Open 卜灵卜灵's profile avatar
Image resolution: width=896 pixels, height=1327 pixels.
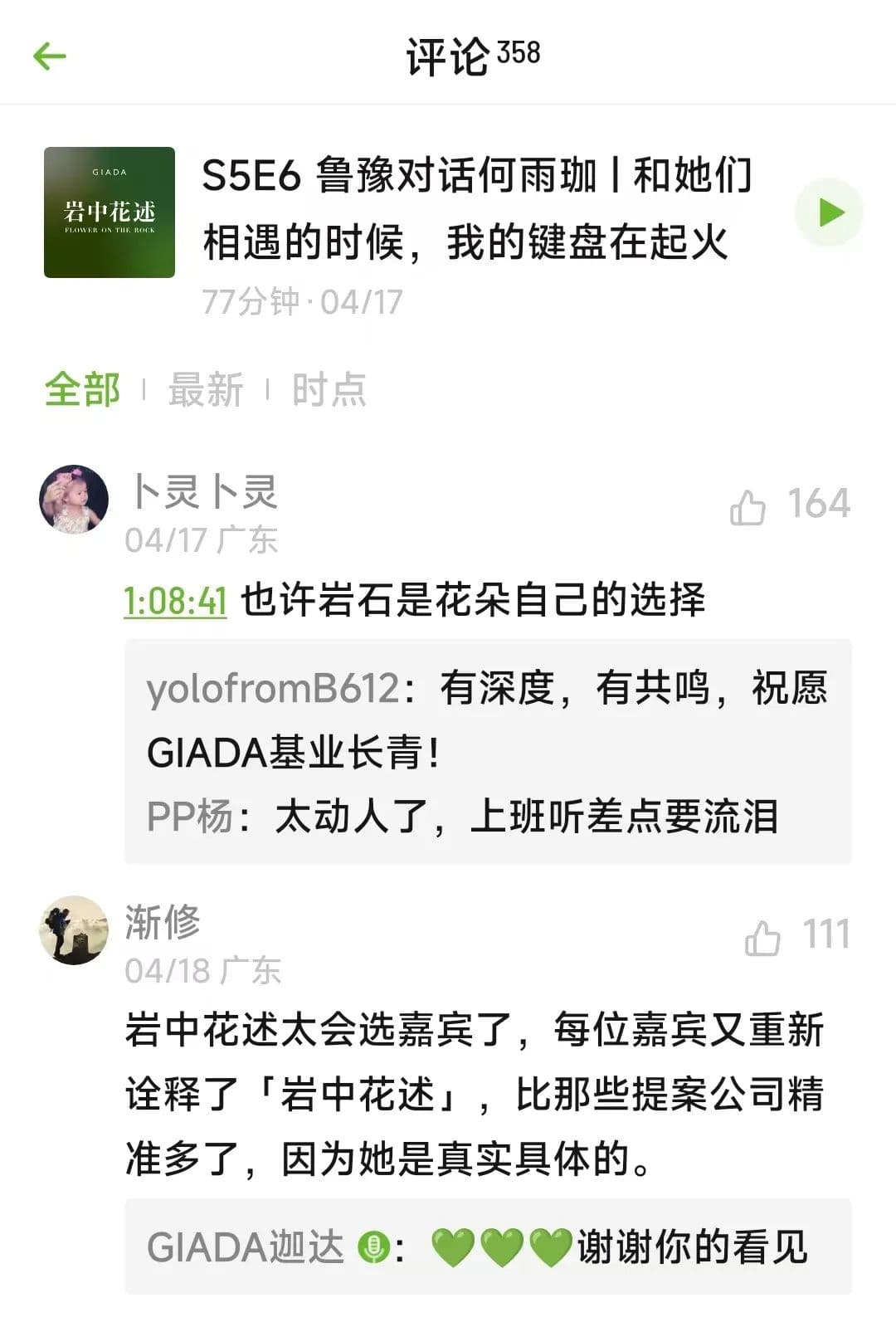tap(74, 499)
